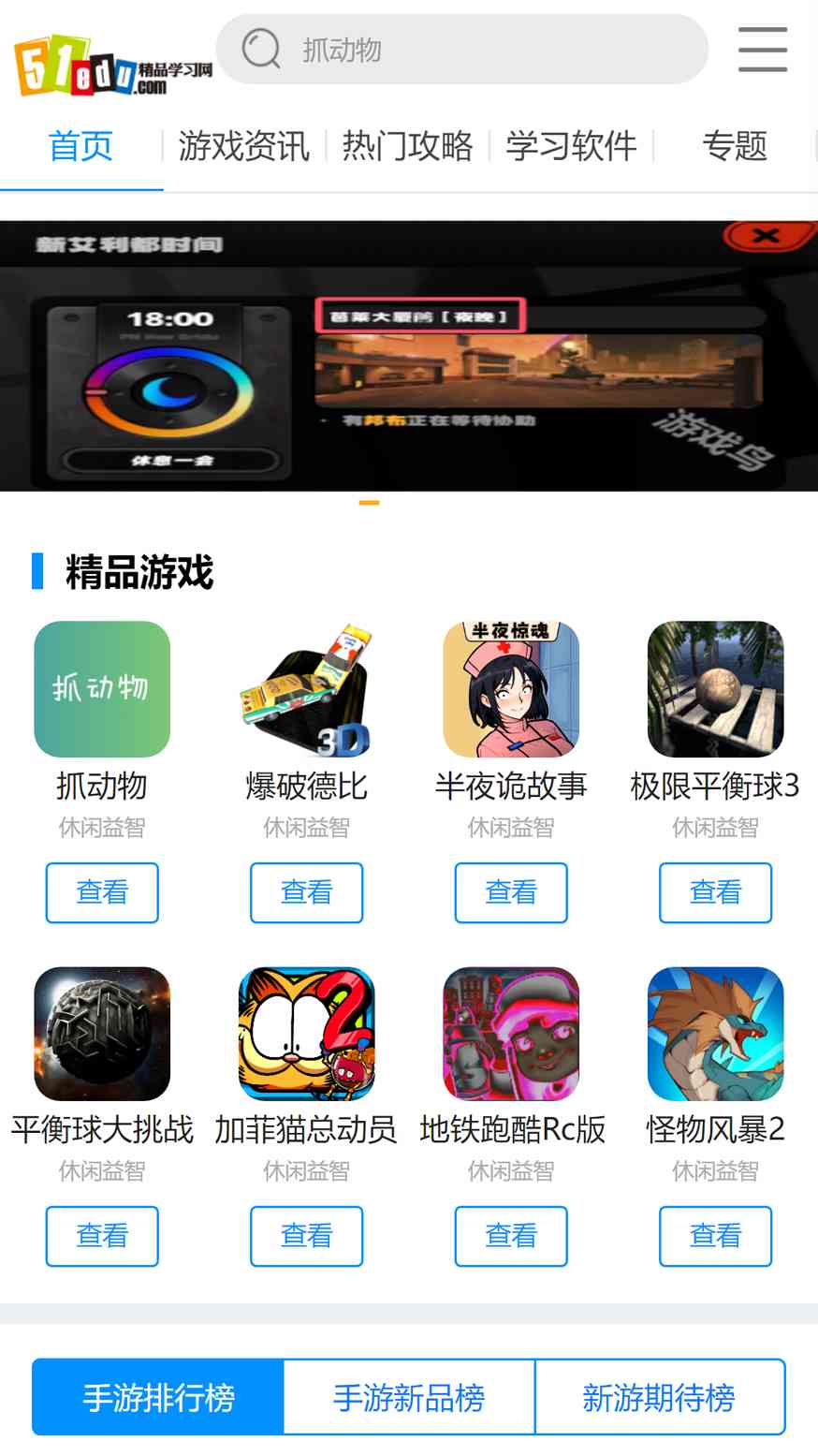Open the 学习软件 tab
Screen dimensions: 818x1456
(x=571, y=146)
